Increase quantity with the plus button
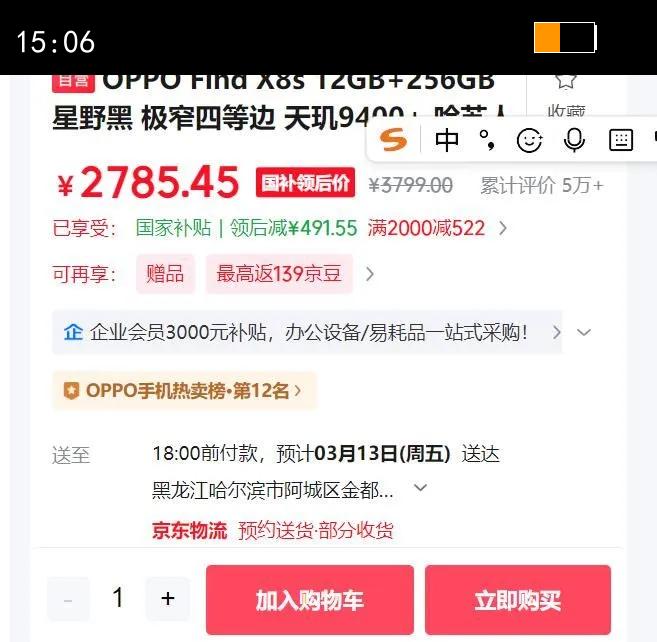Viewport: 657px width, 642px height. point(168,598)
